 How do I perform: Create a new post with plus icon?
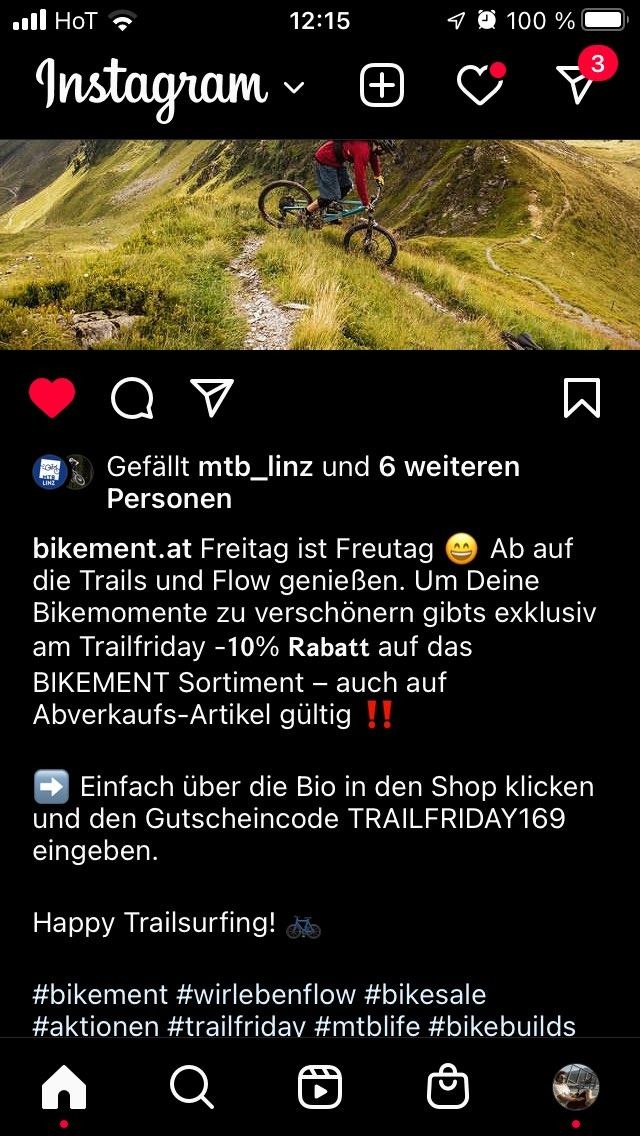pos(381,86)
